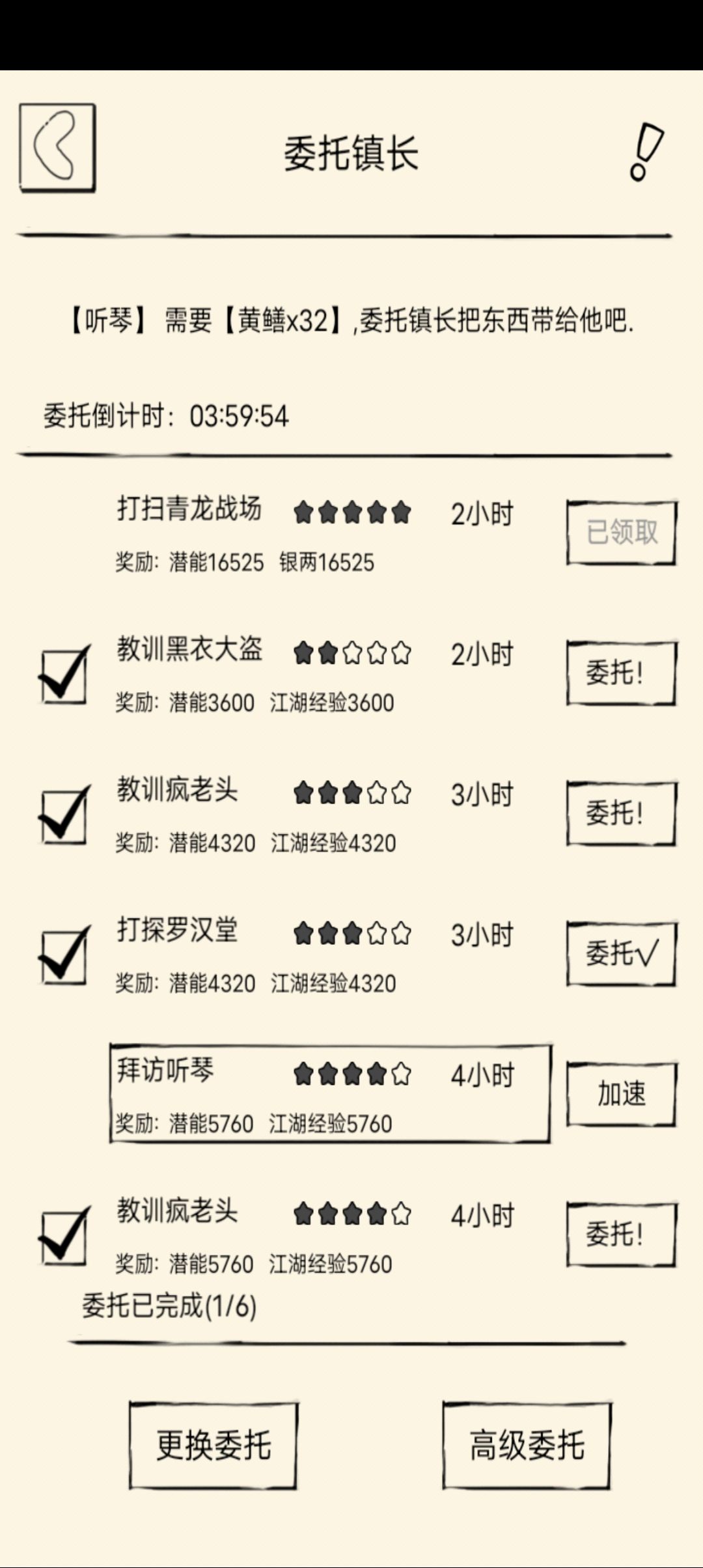Screen dimensions: 703x1568
Task: Select the 拜访听琴 task row
Action: (x=330, y=1094)
